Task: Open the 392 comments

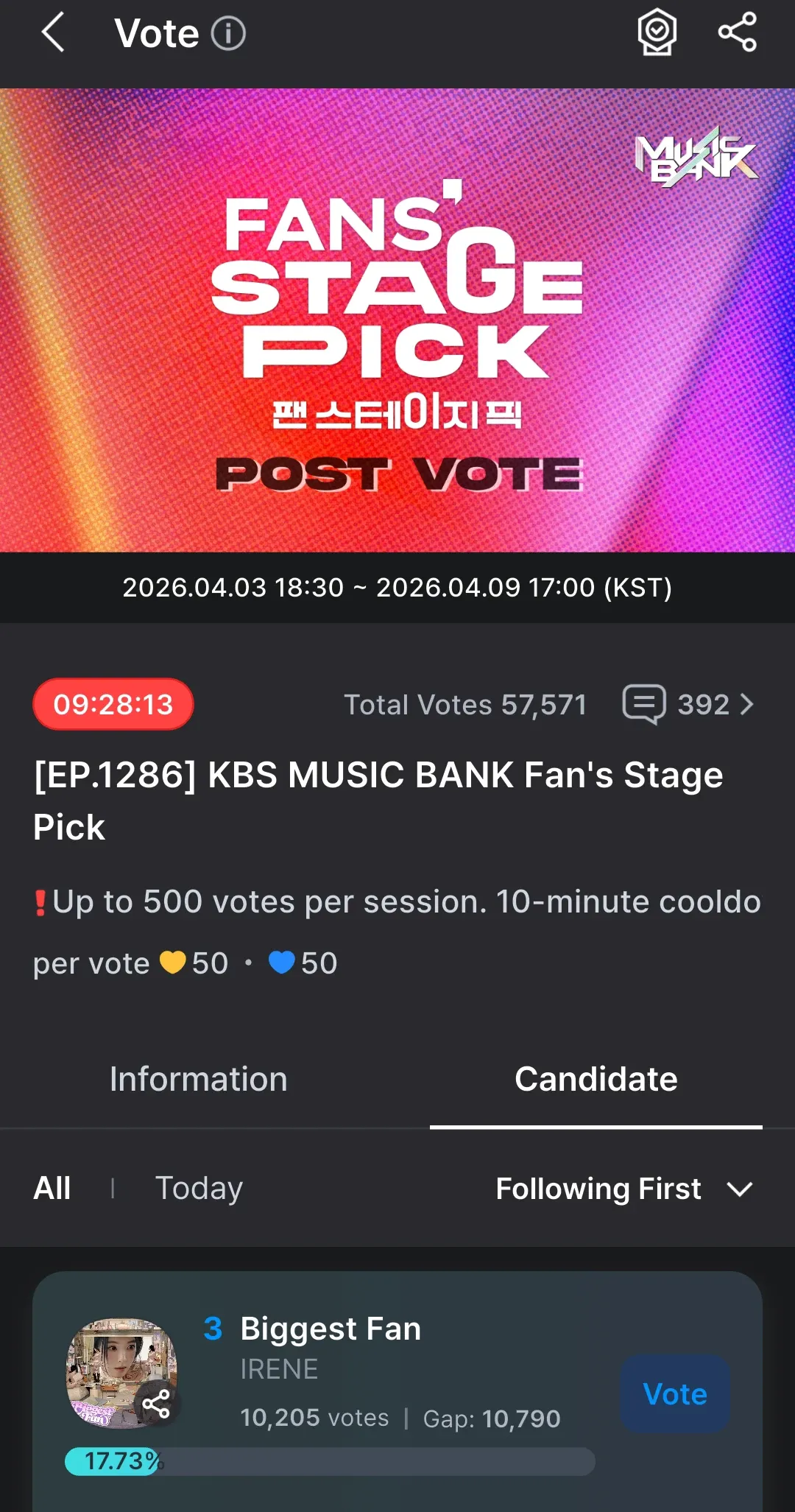Action: coord(688,705)
